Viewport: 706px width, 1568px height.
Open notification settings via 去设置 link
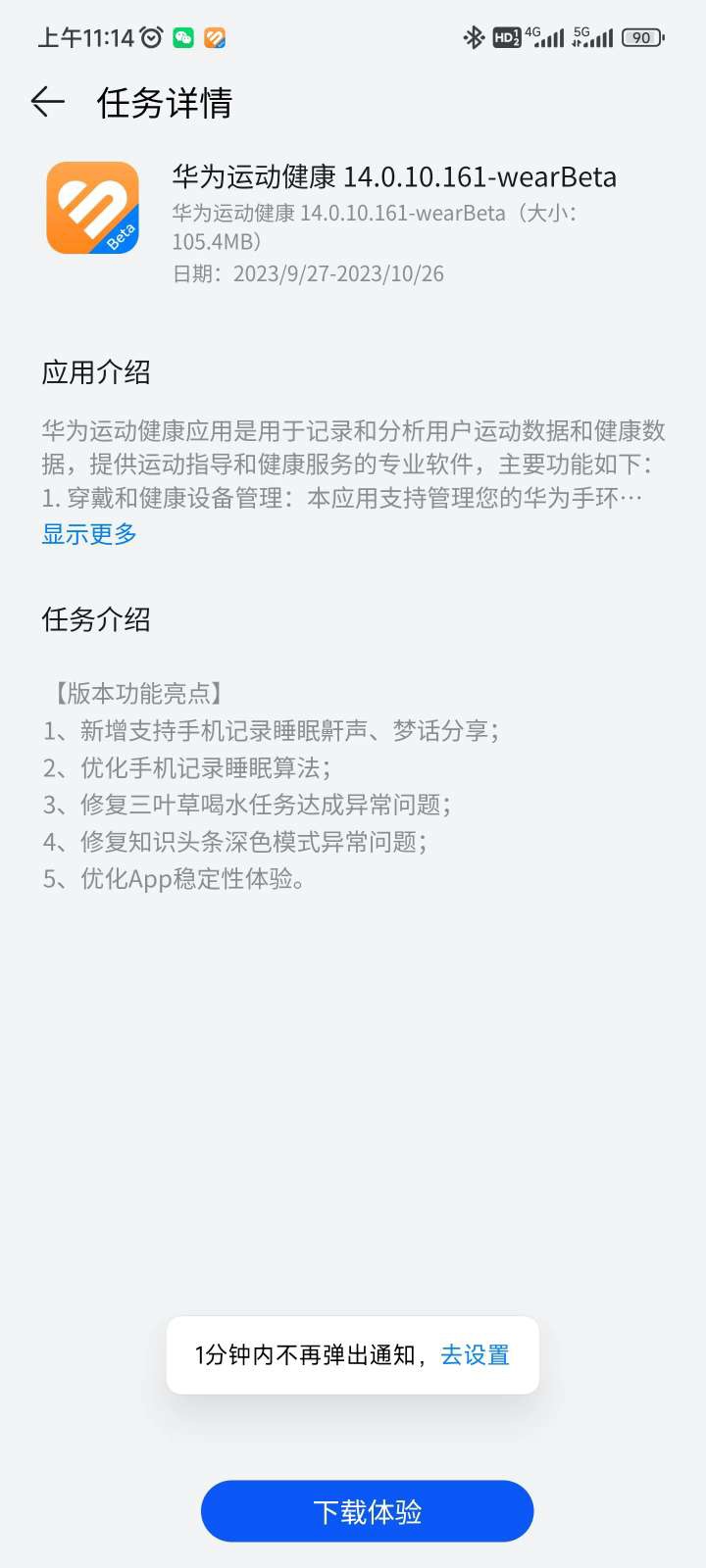pos(475,1355)
